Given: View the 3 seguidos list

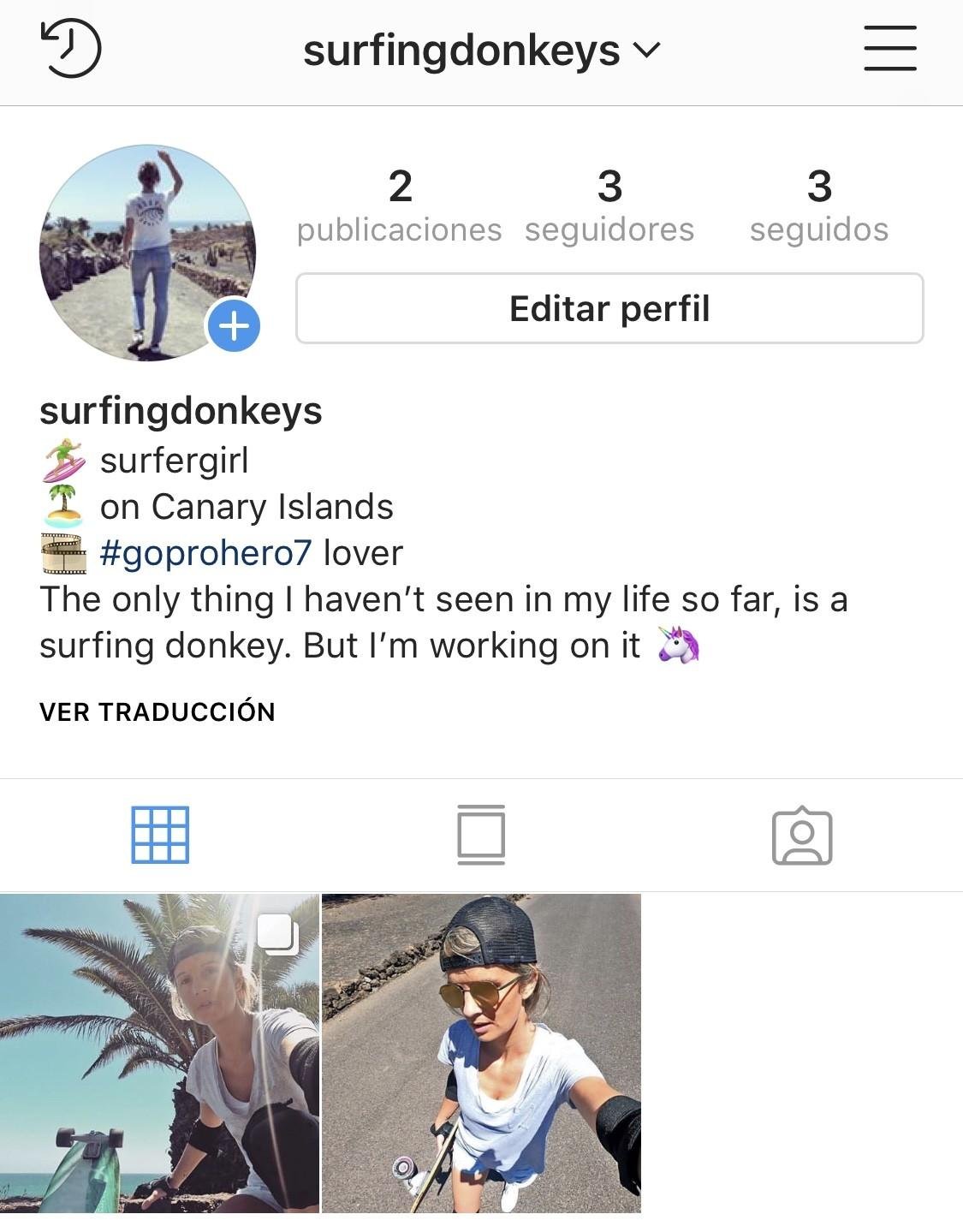Looking at the screenshot, I should coord(818,206).
